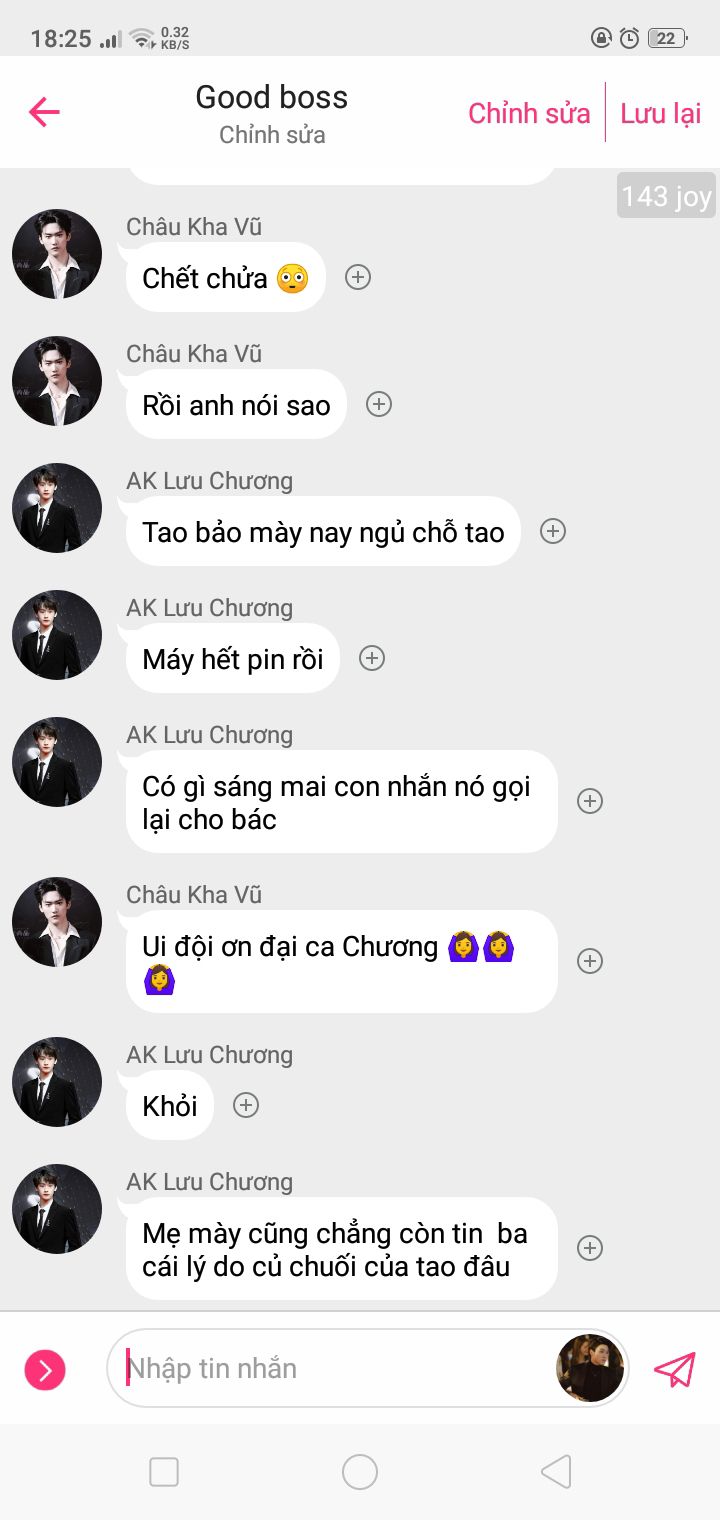The height and width of the screenshot is (1520, 720).
Task: Expand options with the pink chevron button
Action: [x=45, y=1369]
